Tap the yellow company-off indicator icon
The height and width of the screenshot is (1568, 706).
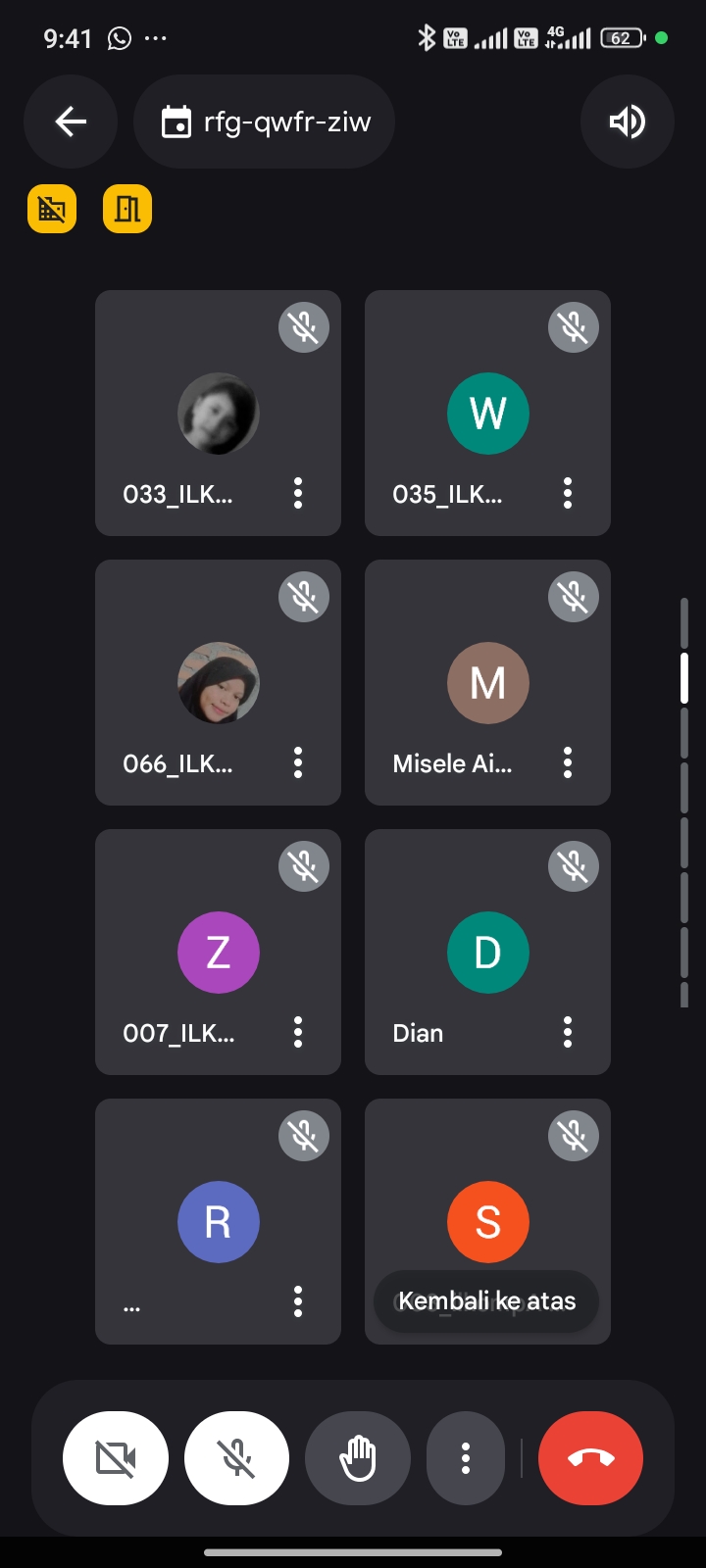tap(52, 209)
